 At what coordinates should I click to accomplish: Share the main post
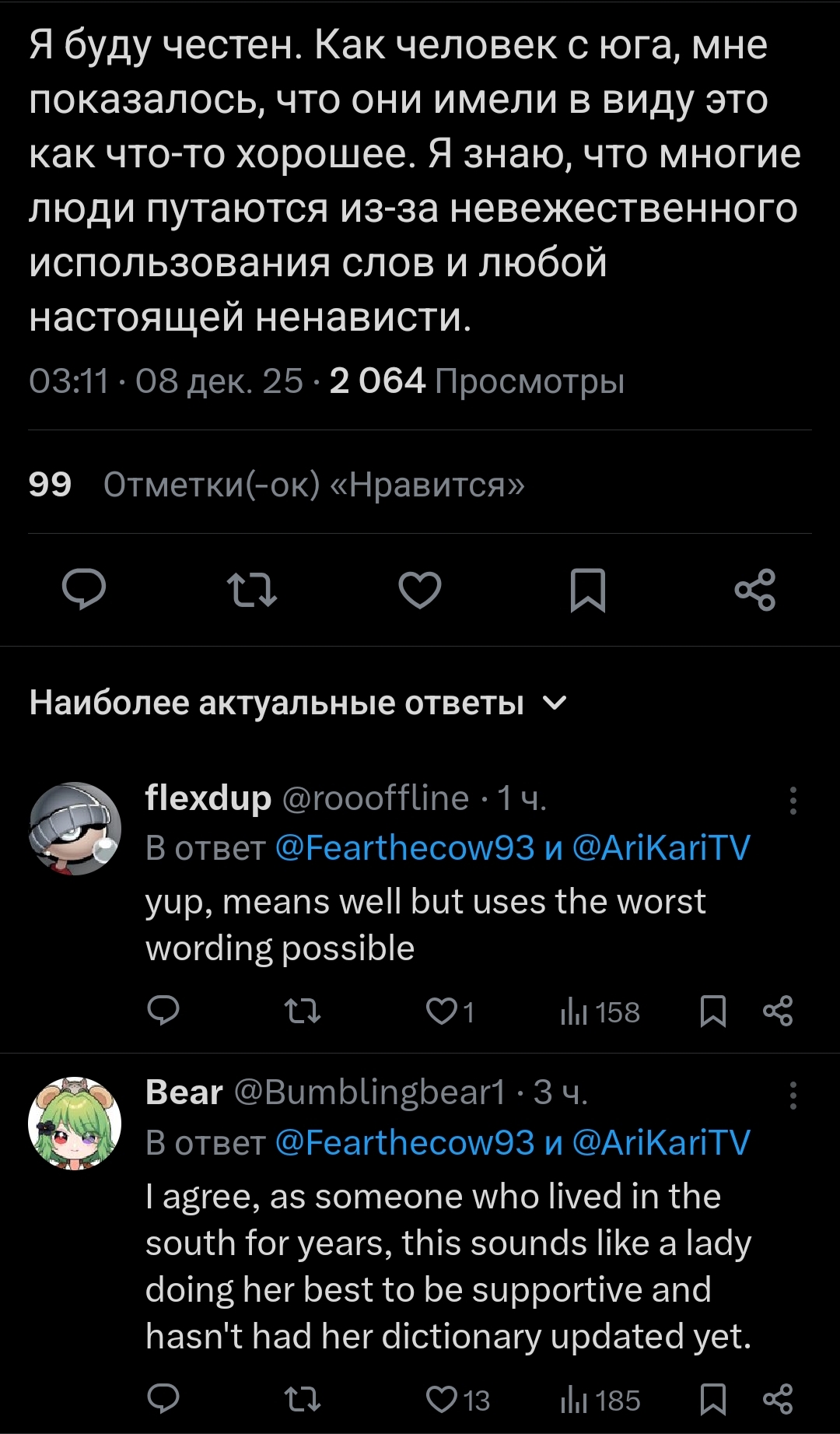(755, 589)
